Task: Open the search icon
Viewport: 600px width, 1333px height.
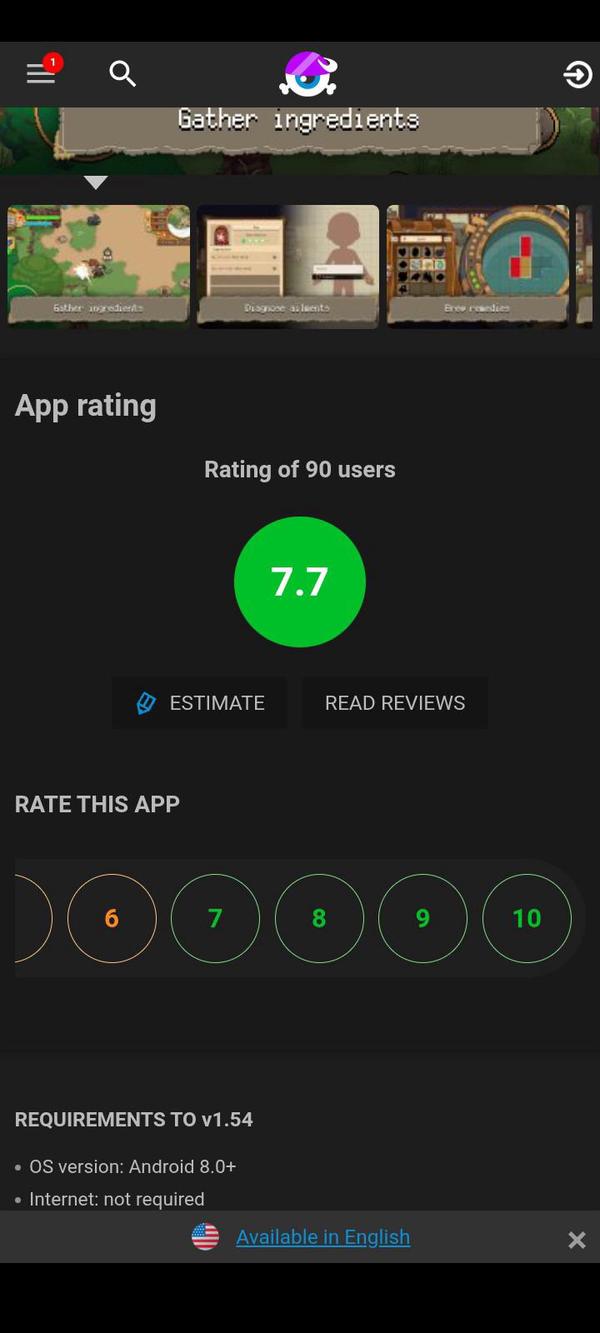Action: 122,74
